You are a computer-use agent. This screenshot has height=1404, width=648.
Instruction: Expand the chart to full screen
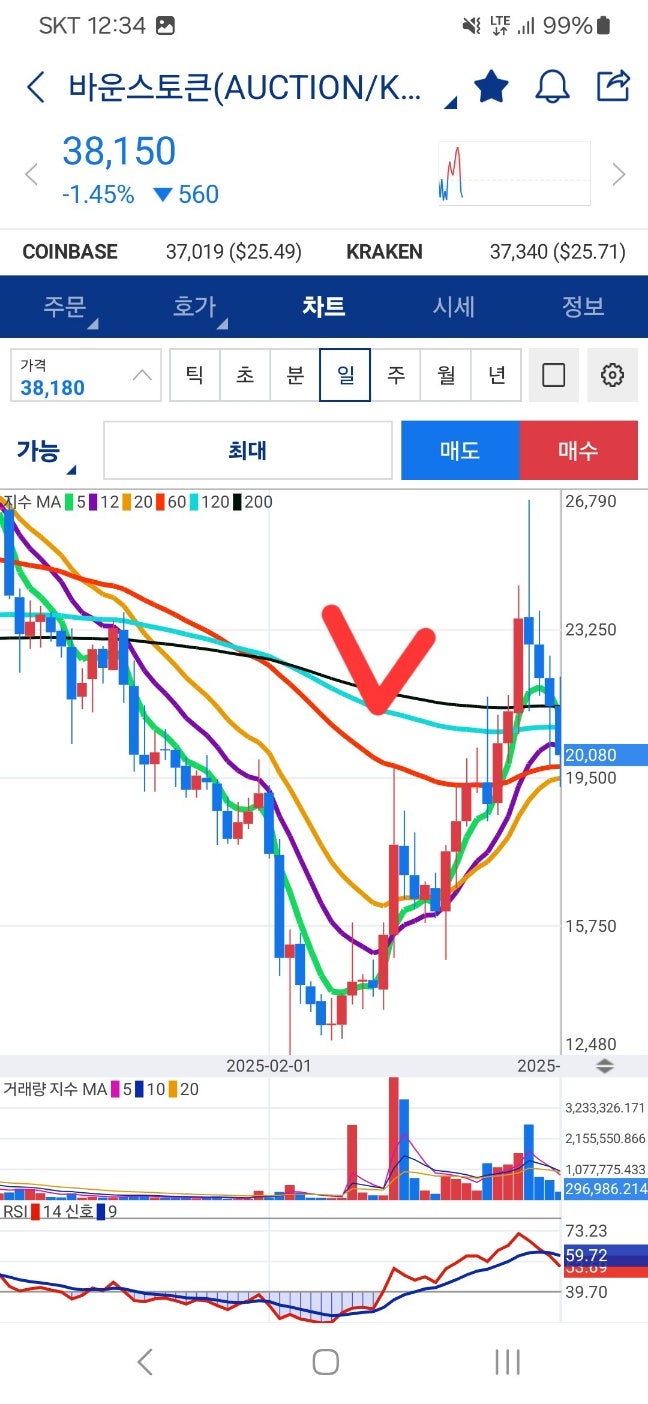[x=553, y=375]
